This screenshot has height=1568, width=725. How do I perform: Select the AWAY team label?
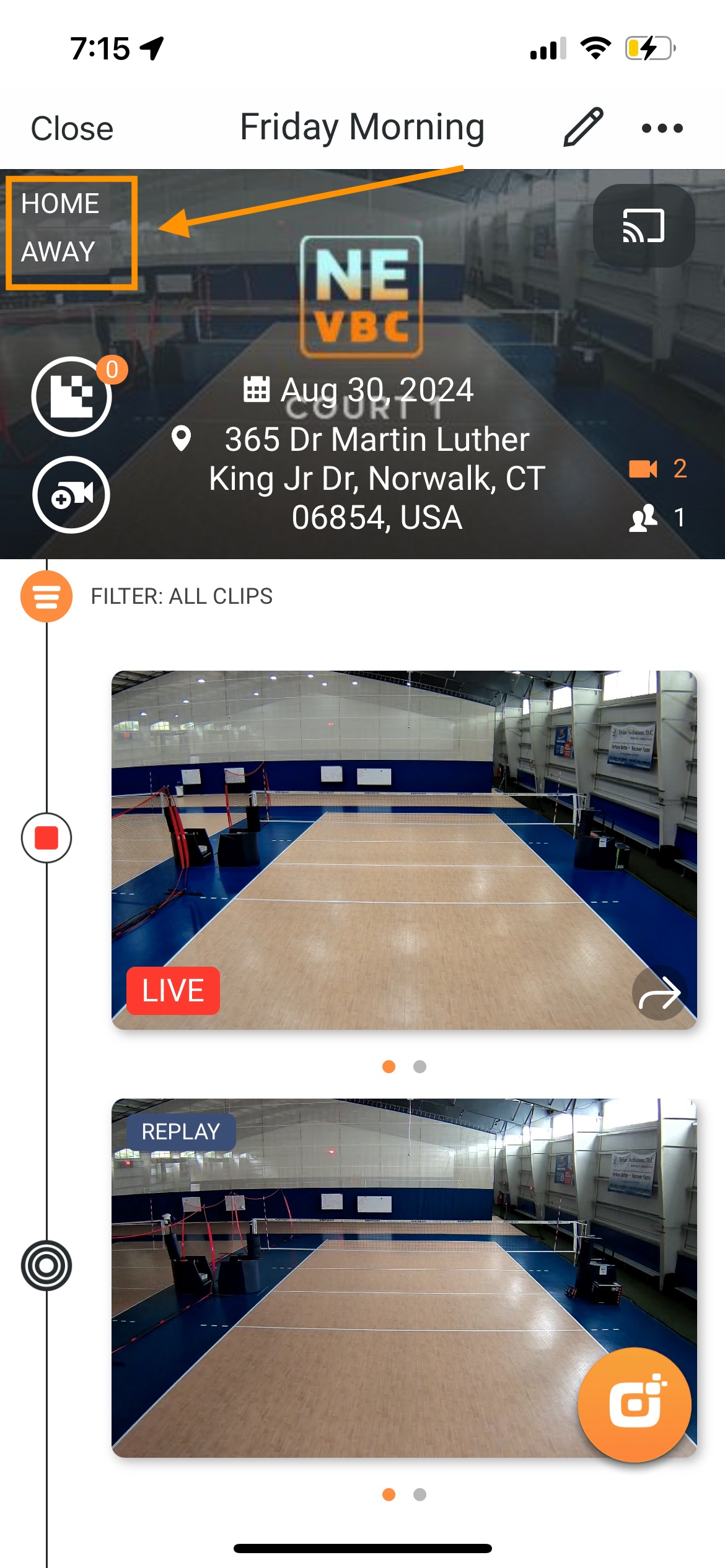tap(58, 252)
